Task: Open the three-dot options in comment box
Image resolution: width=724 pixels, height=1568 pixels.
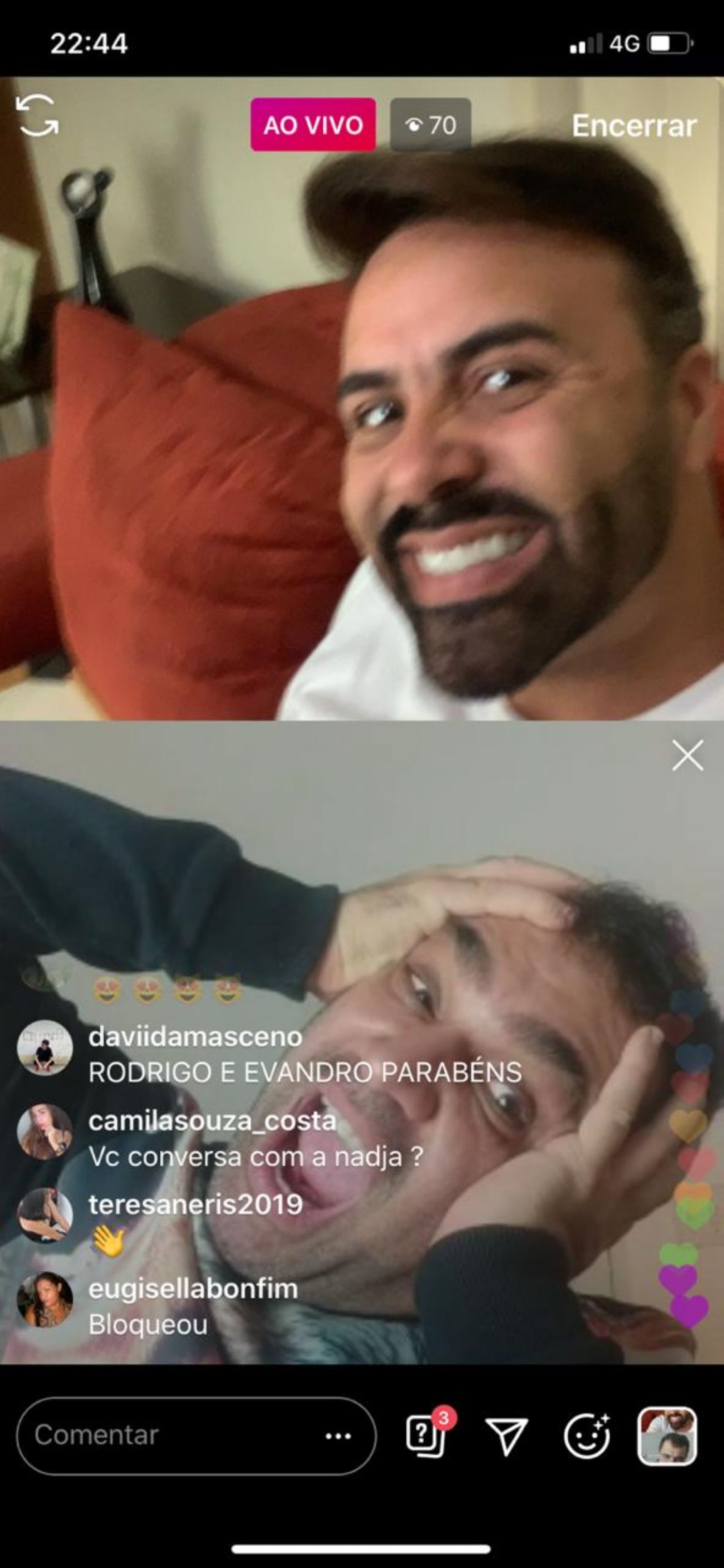Action: coord(338,1436)
